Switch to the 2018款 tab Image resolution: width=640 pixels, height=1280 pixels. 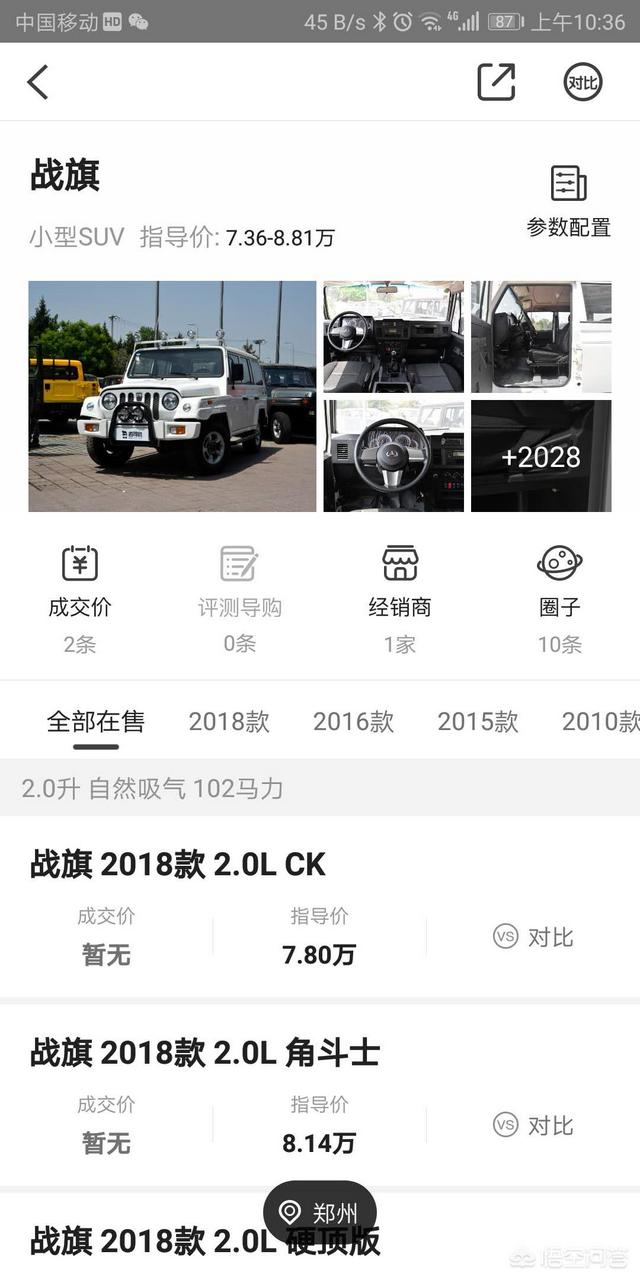pyautogui.click(x=229, y=722)
